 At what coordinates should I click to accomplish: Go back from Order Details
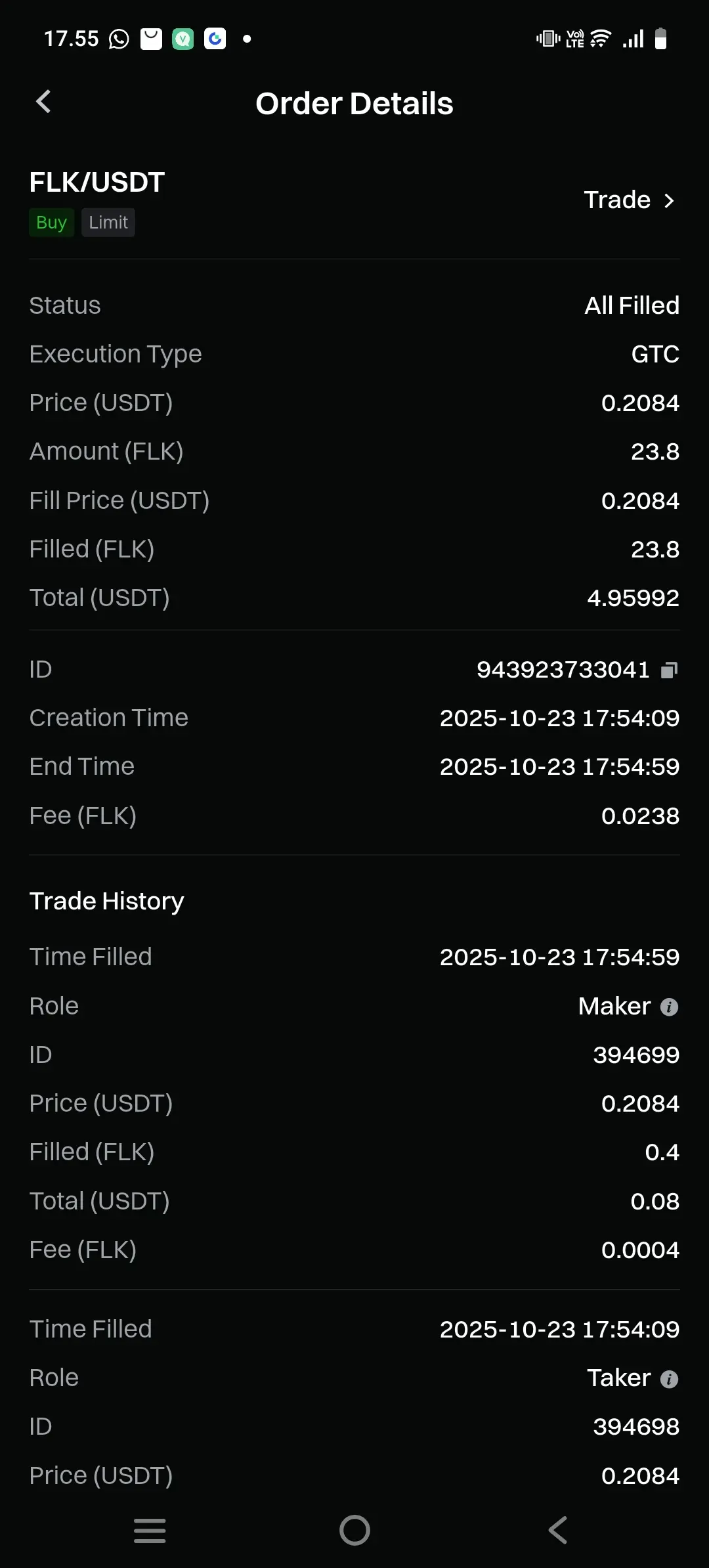pyautogui.click(x=43, y=102)
